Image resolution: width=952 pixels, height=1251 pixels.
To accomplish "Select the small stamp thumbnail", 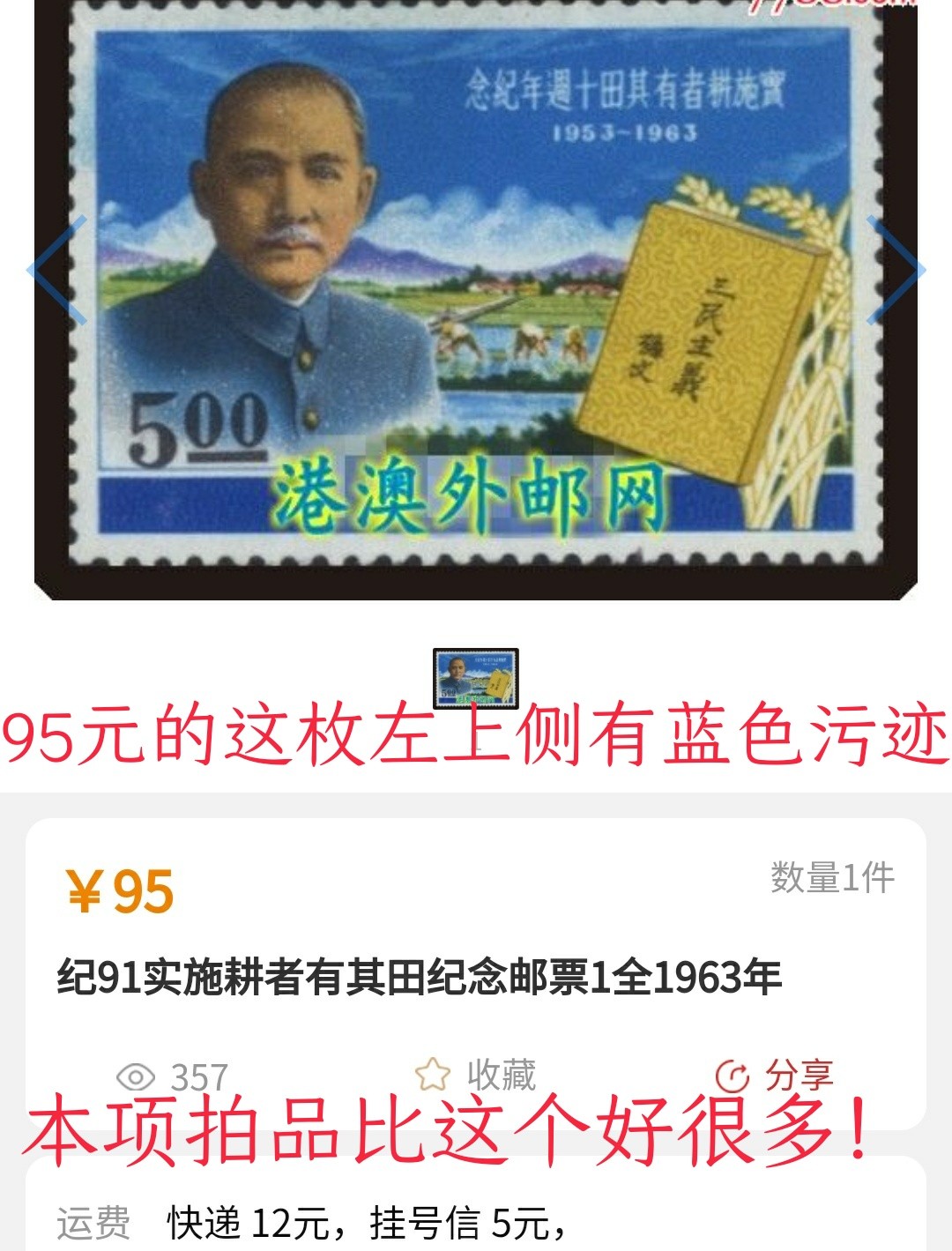I will [476, 677].
